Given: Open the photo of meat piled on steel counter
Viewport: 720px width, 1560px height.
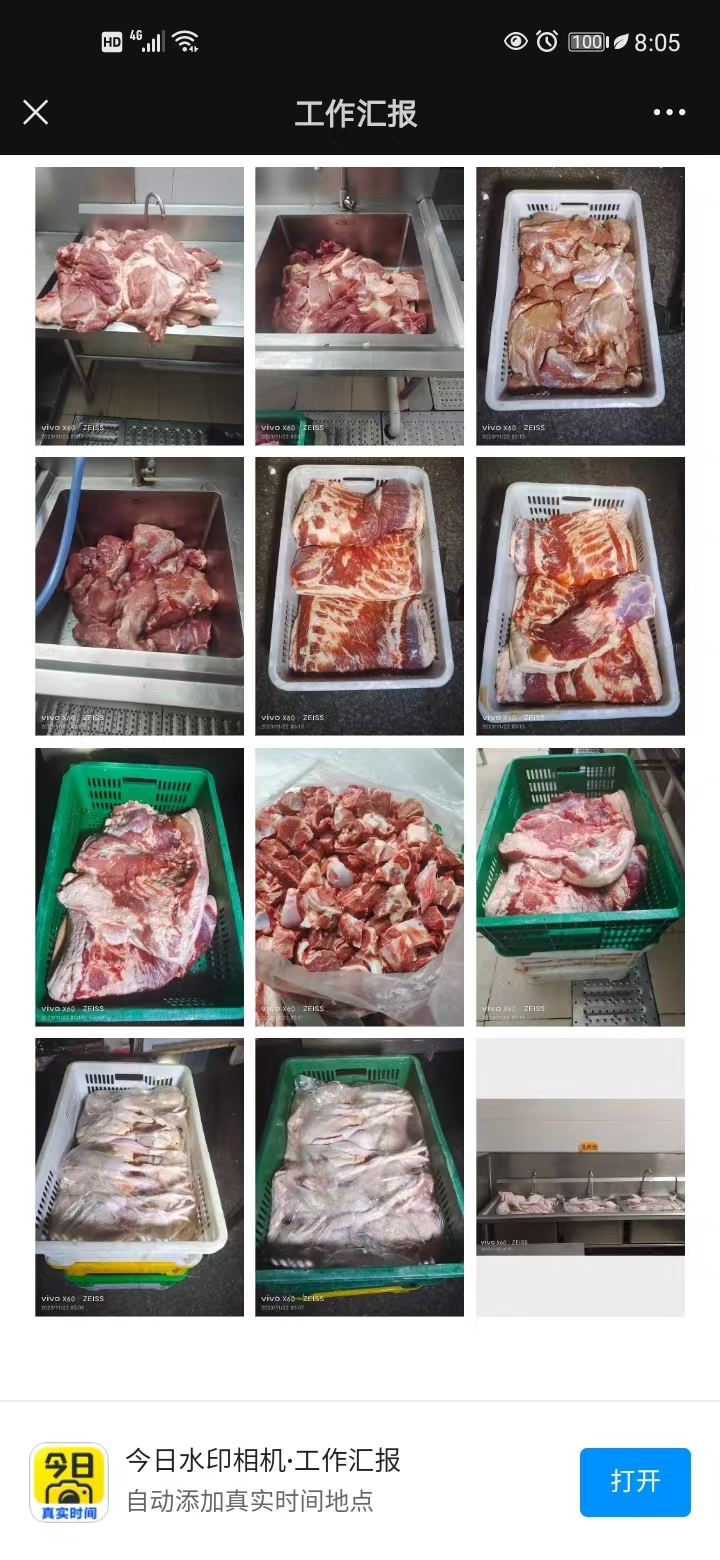Looking at the screenshot, I should (139, 305).
